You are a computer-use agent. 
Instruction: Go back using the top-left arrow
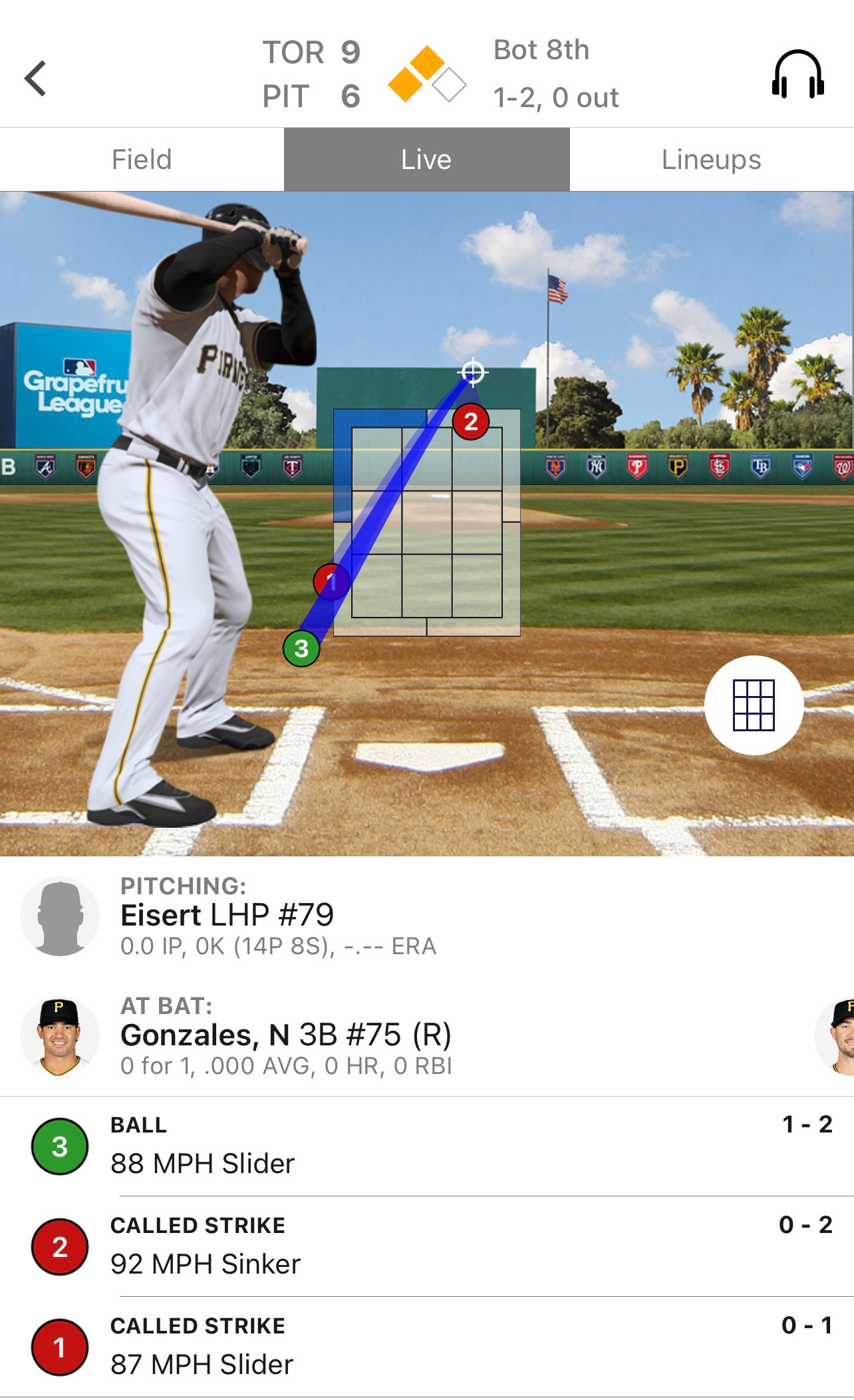click(36, 79)
